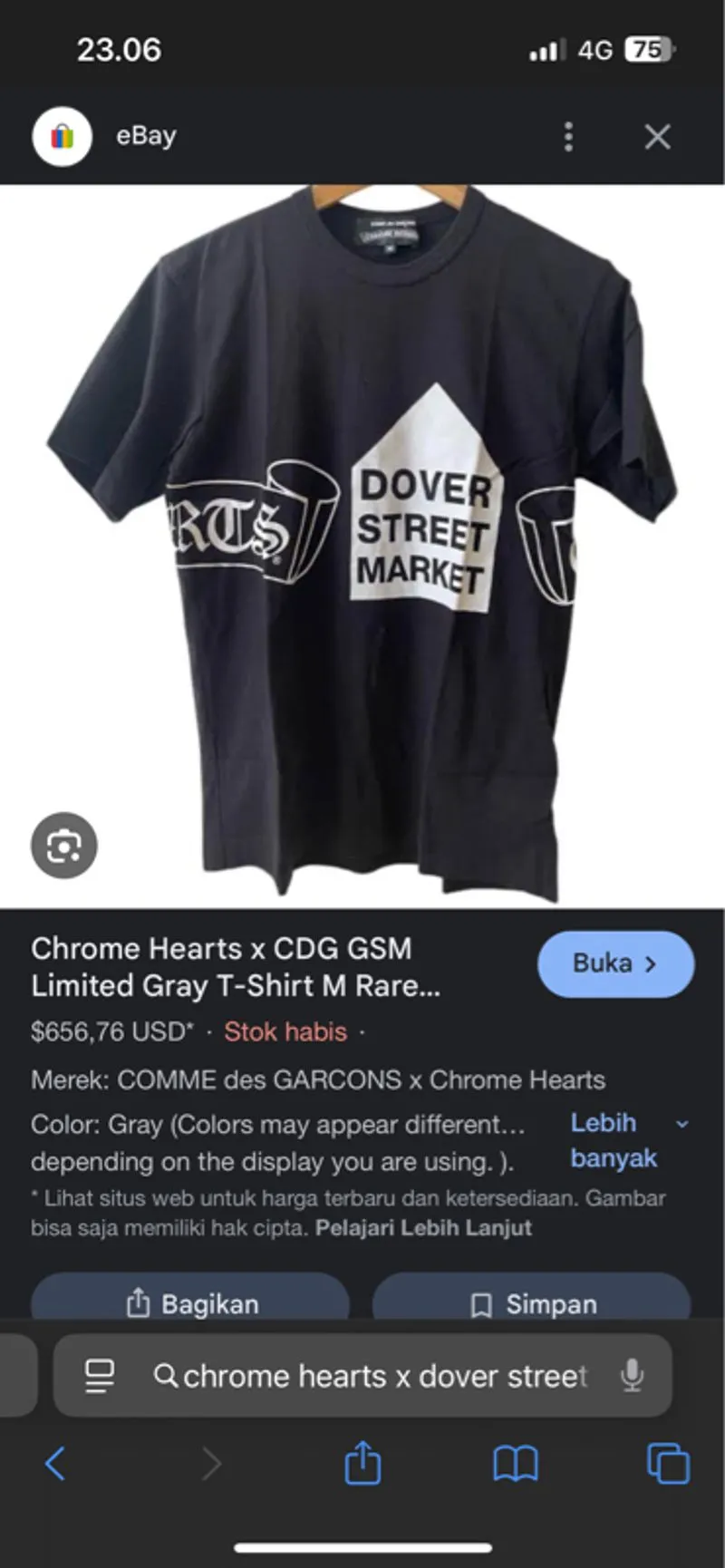Open the Buka link to eBay
725x1568 pixels.
click(x=615, y=963)
